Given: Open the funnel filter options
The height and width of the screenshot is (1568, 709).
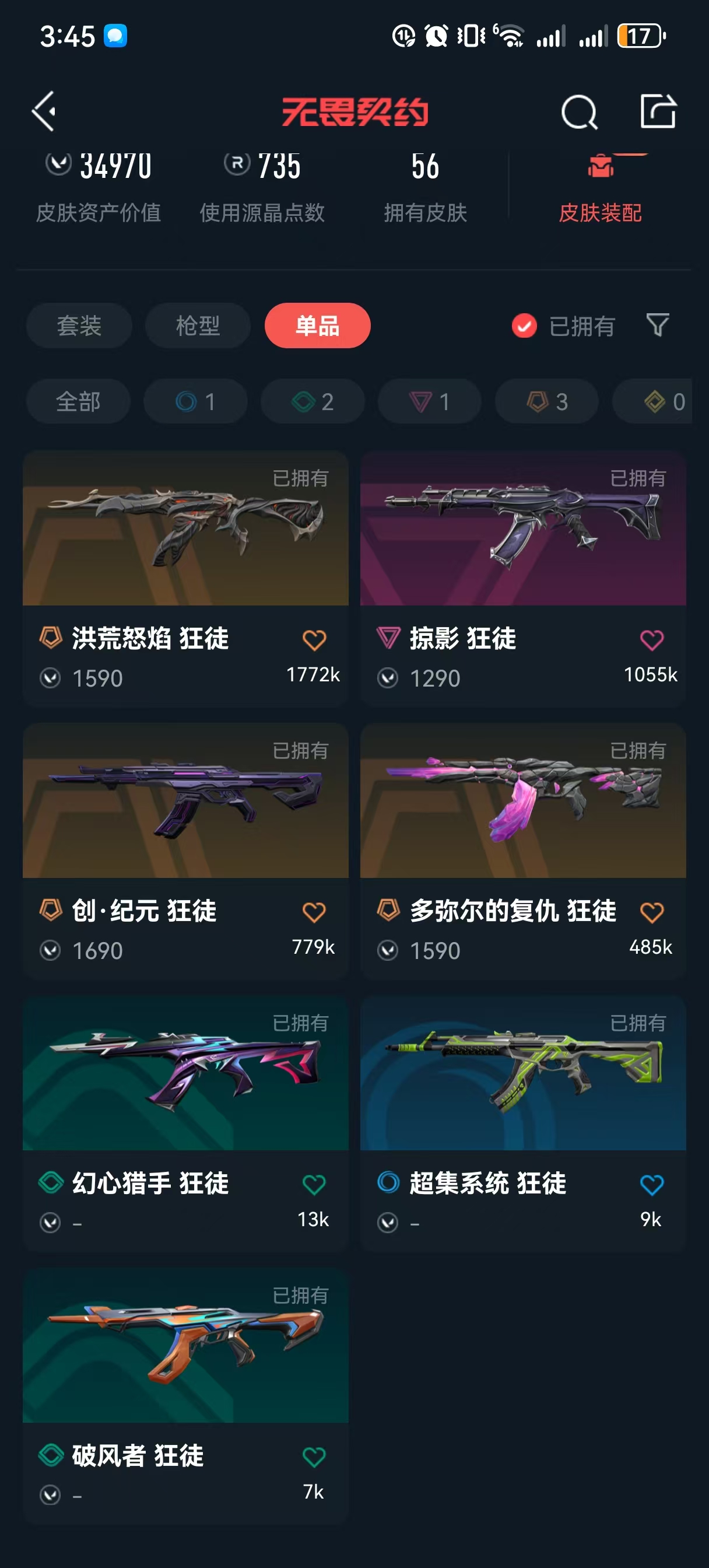Looking at the screenshot, I should [657, 325].
